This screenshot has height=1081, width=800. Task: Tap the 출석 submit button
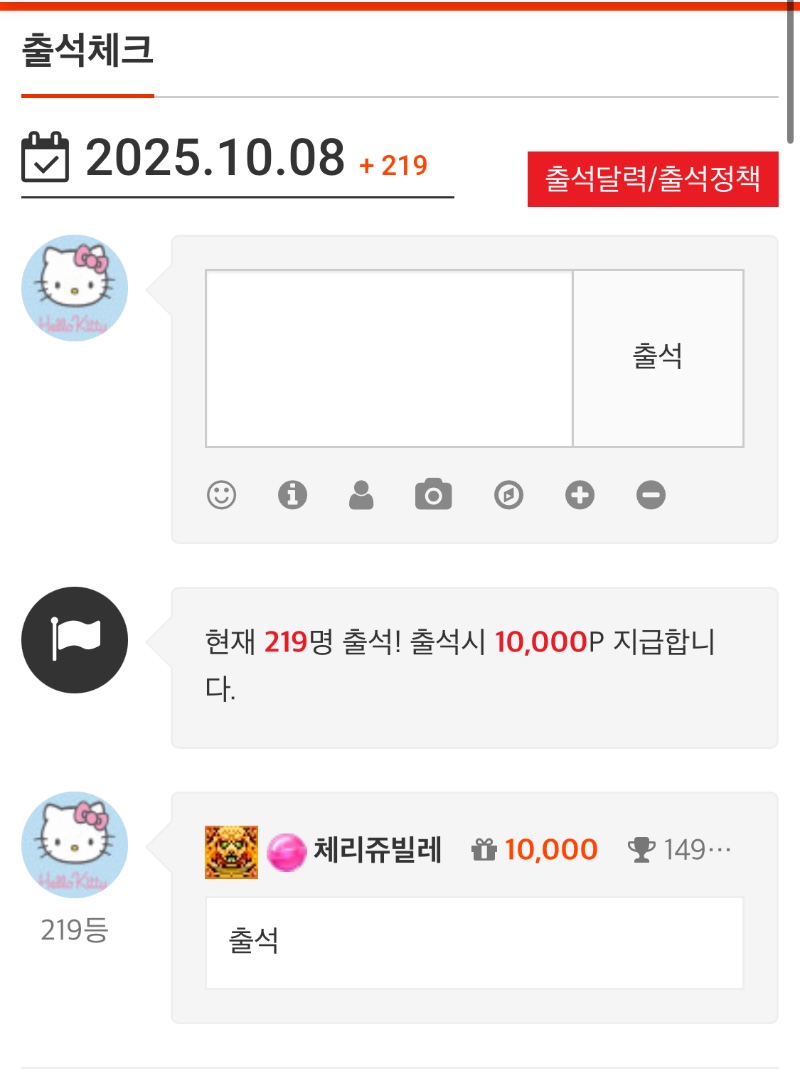tap(657, 357)
